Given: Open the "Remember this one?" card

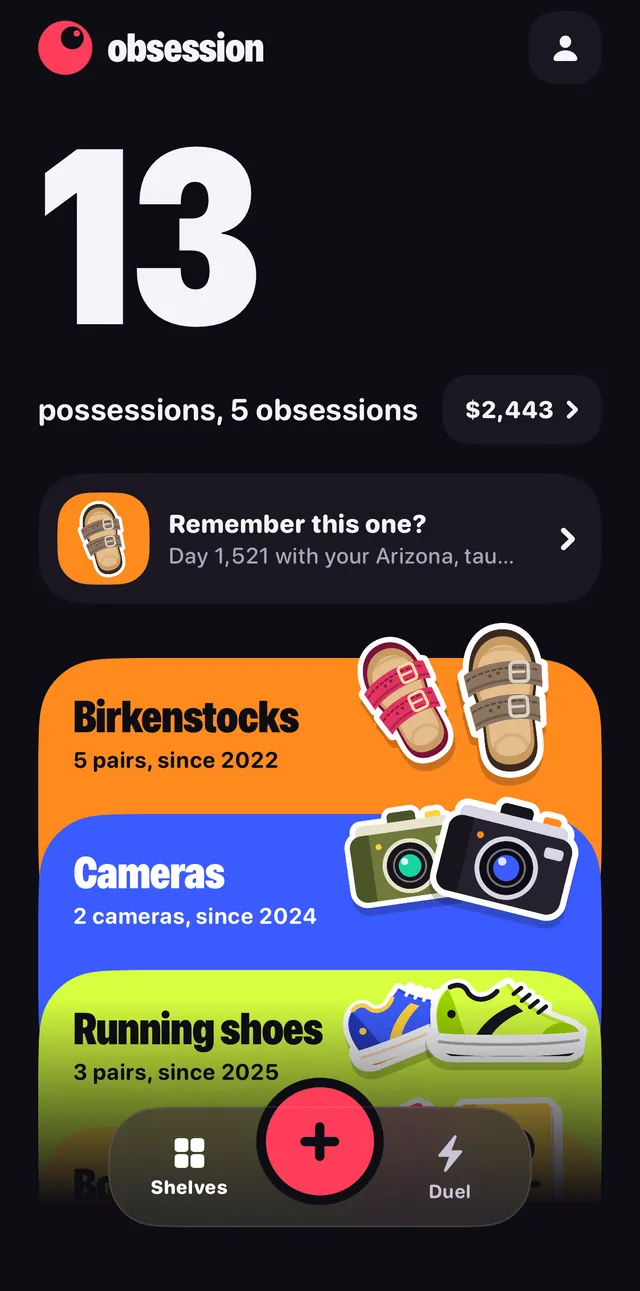Looking at the screenshot, I should point(320,539).
